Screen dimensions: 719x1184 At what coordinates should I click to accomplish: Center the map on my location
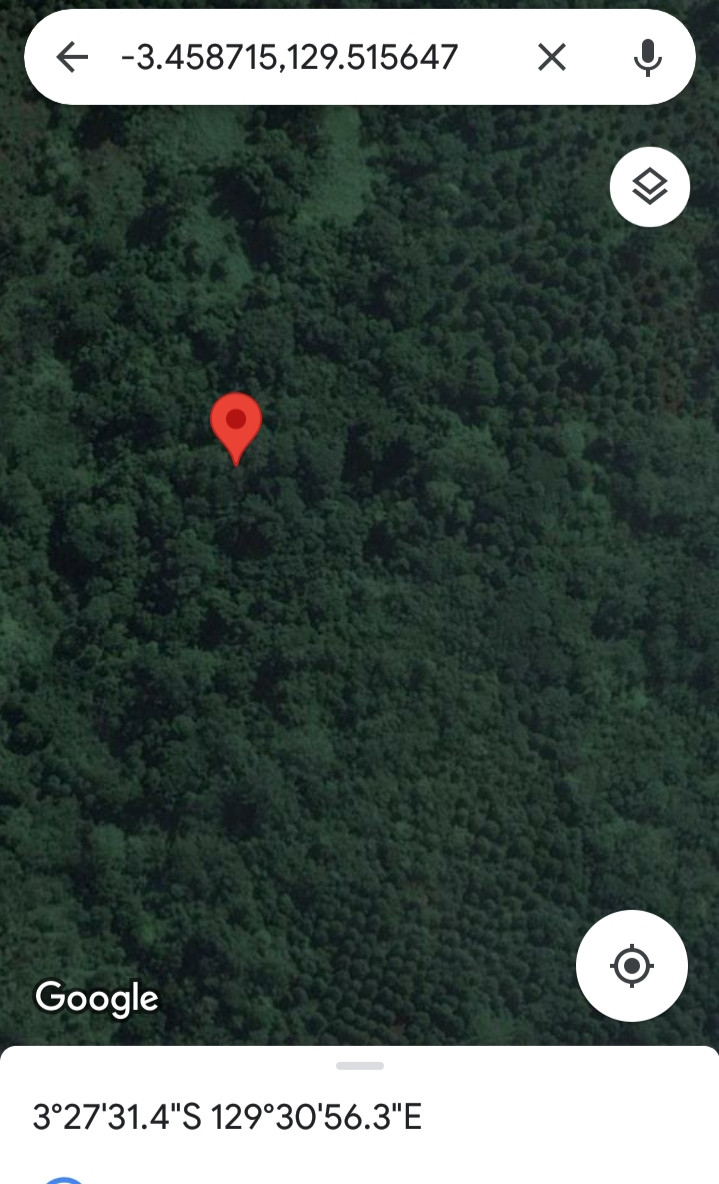[x=632, y=966]
